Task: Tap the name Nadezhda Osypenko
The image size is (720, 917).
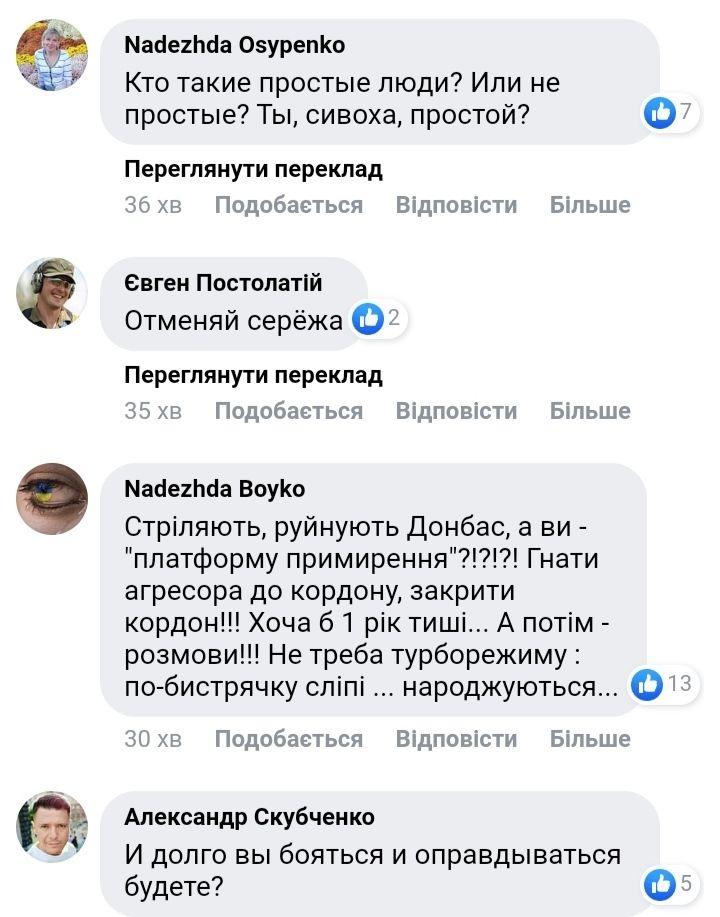Action: (235, 45)
